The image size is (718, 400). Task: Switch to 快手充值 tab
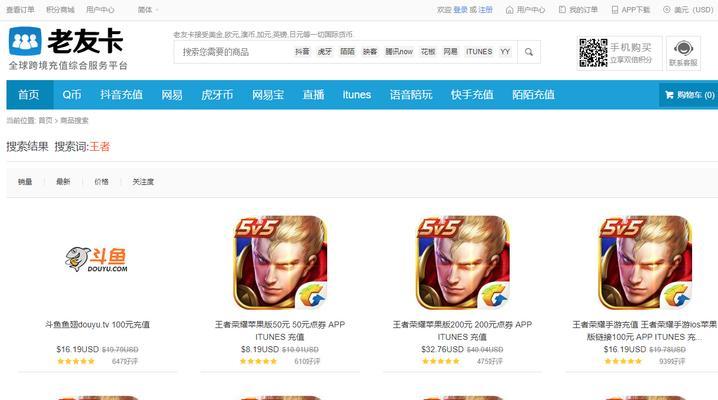[x=472, y=95]
